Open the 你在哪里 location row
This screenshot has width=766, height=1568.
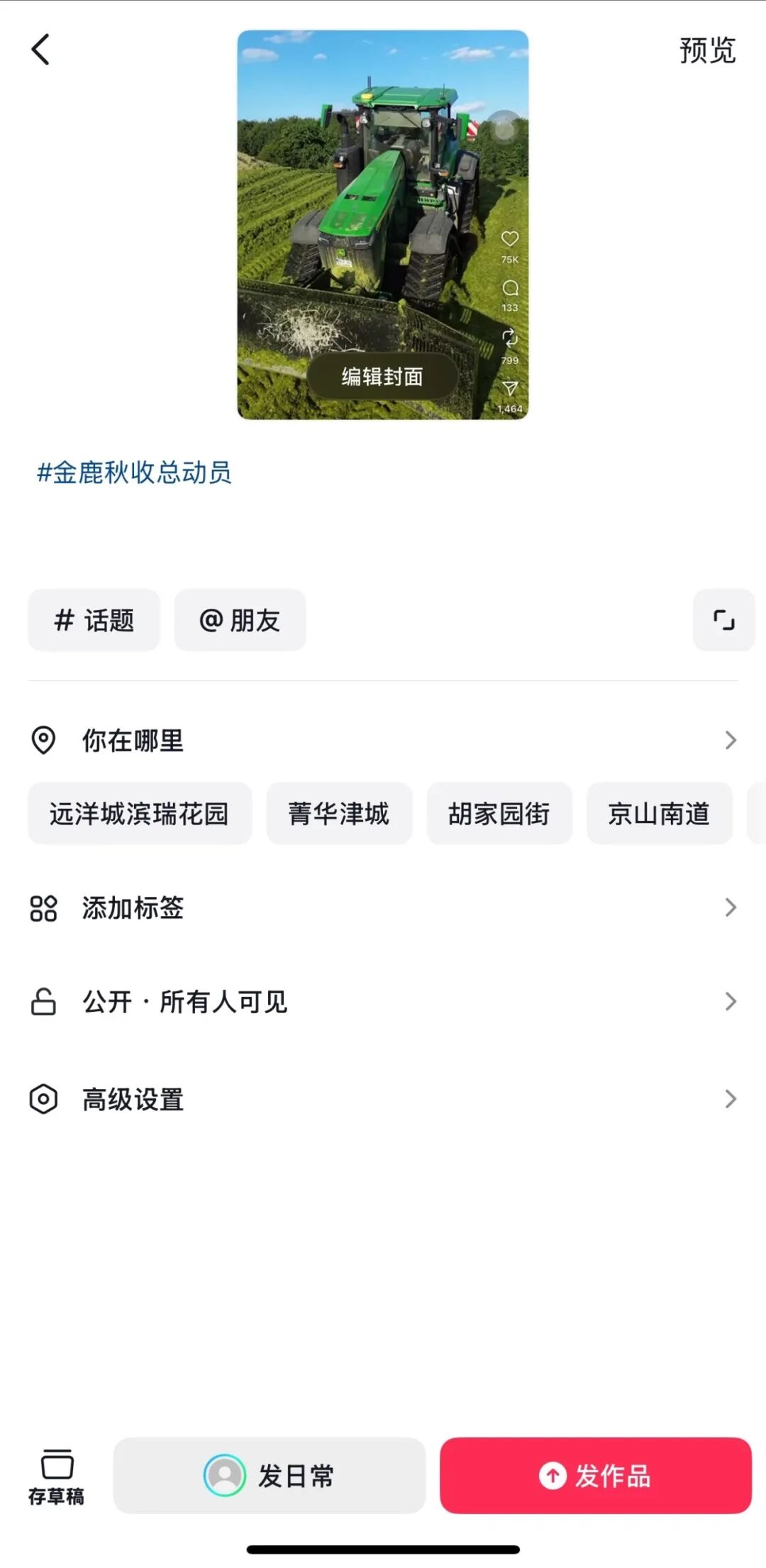pos(383,740)
